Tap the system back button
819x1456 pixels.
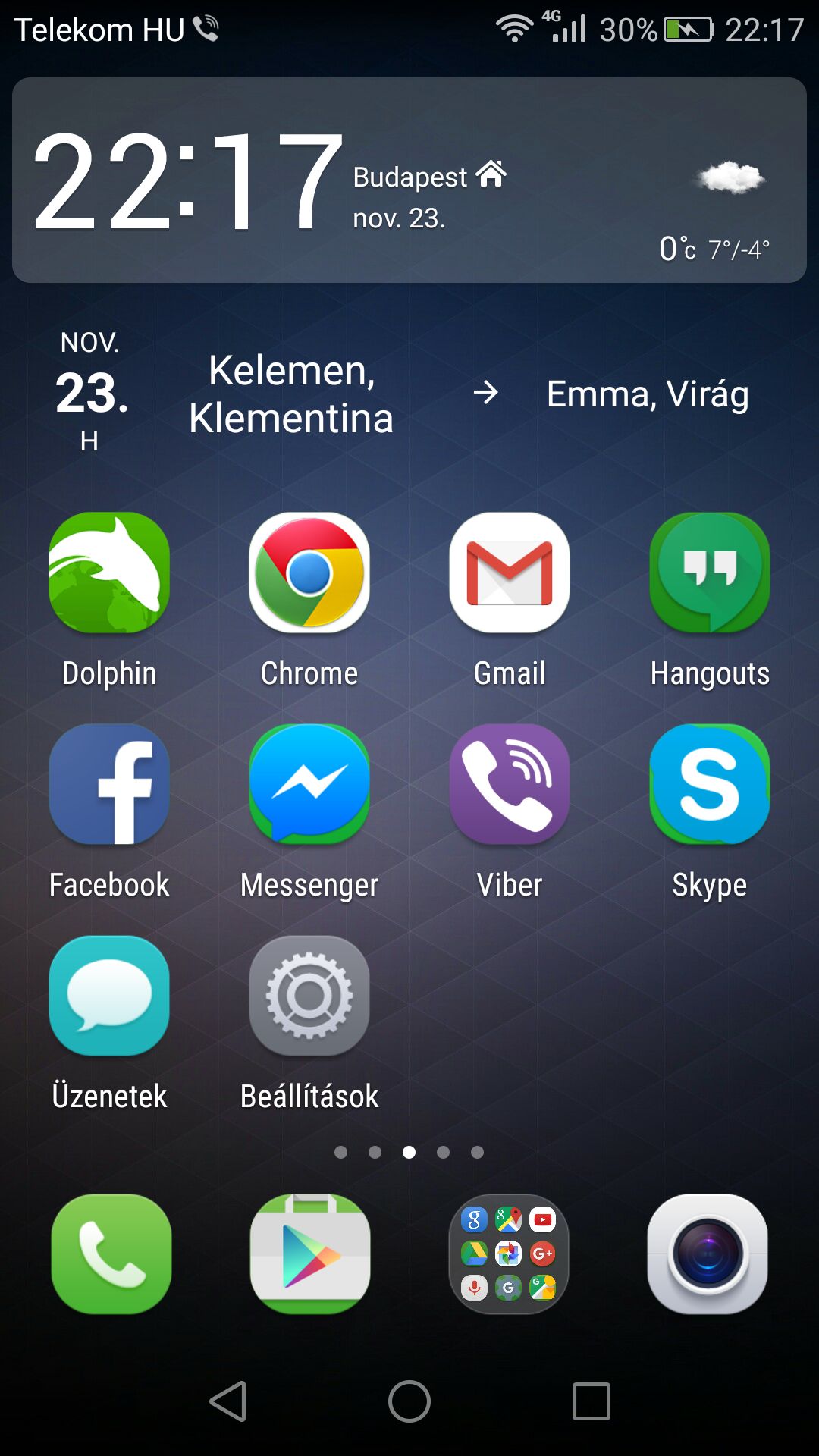(227, 1401)
